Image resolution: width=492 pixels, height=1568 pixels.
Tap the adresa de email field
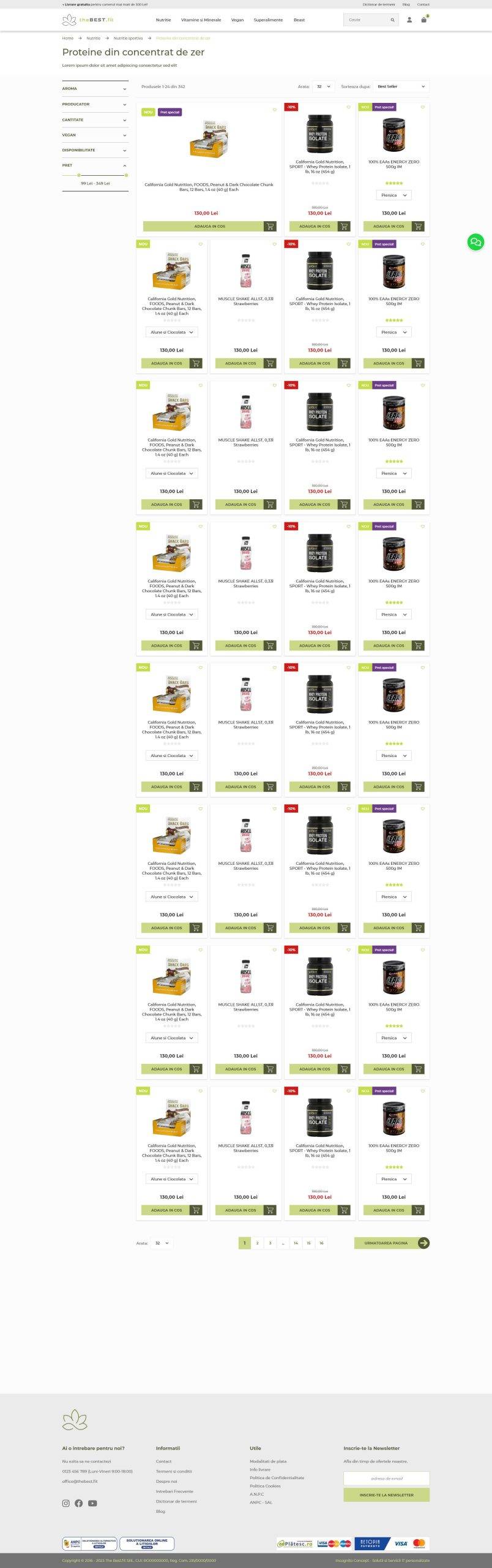(386, 1478)
